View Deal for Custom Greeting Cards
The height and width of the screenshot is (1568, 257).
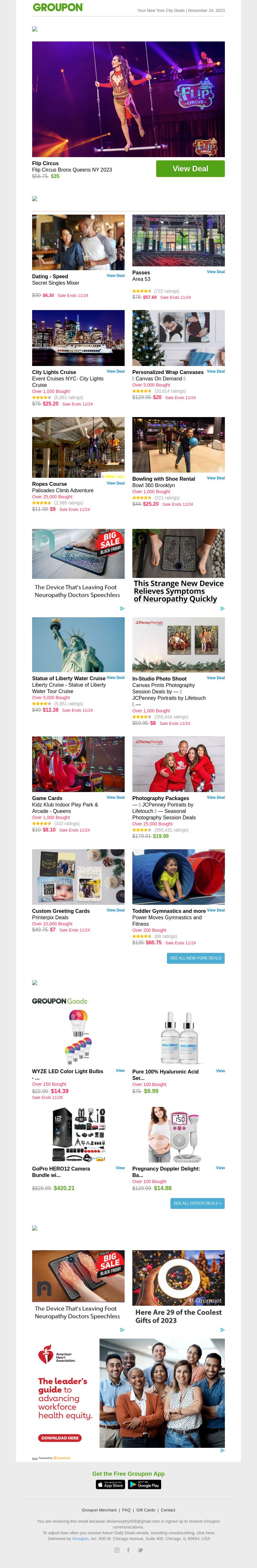[x=116, y=911]
